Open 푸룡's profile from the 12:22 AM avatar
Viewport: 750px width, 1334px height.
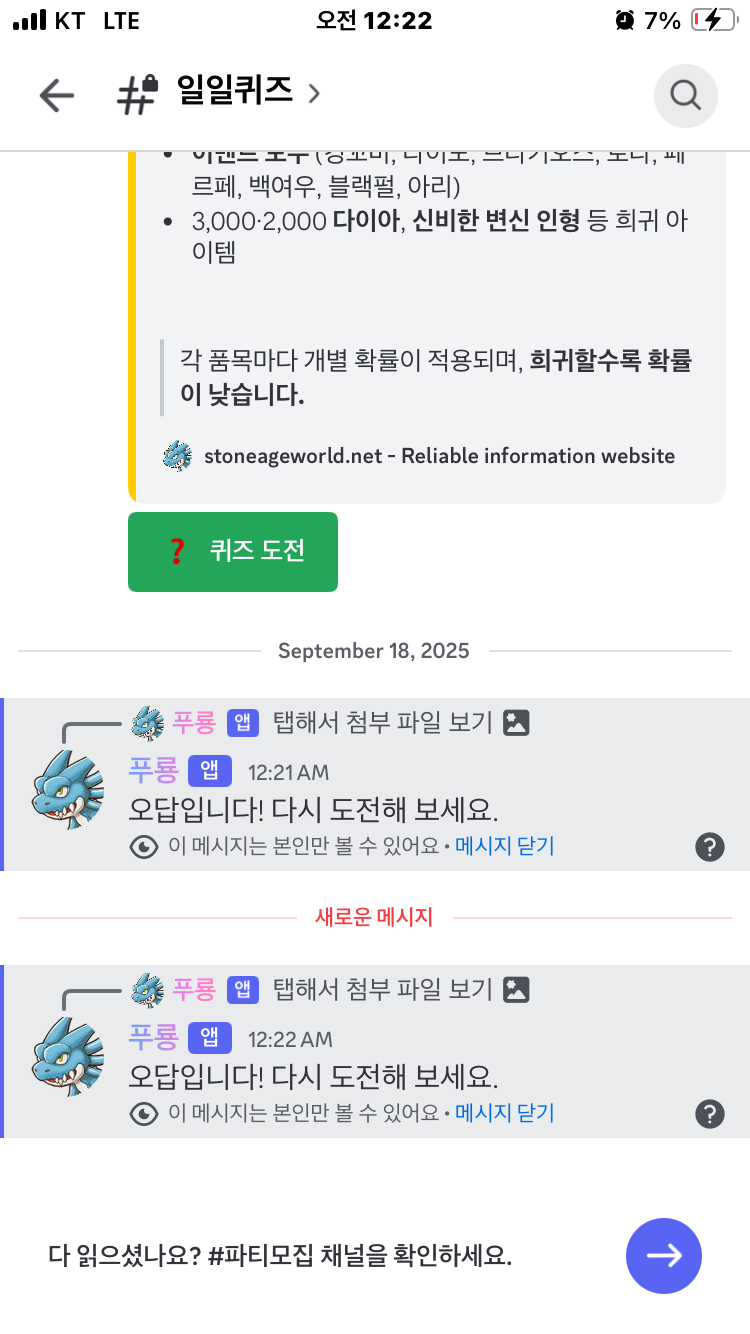(67, 1057)
